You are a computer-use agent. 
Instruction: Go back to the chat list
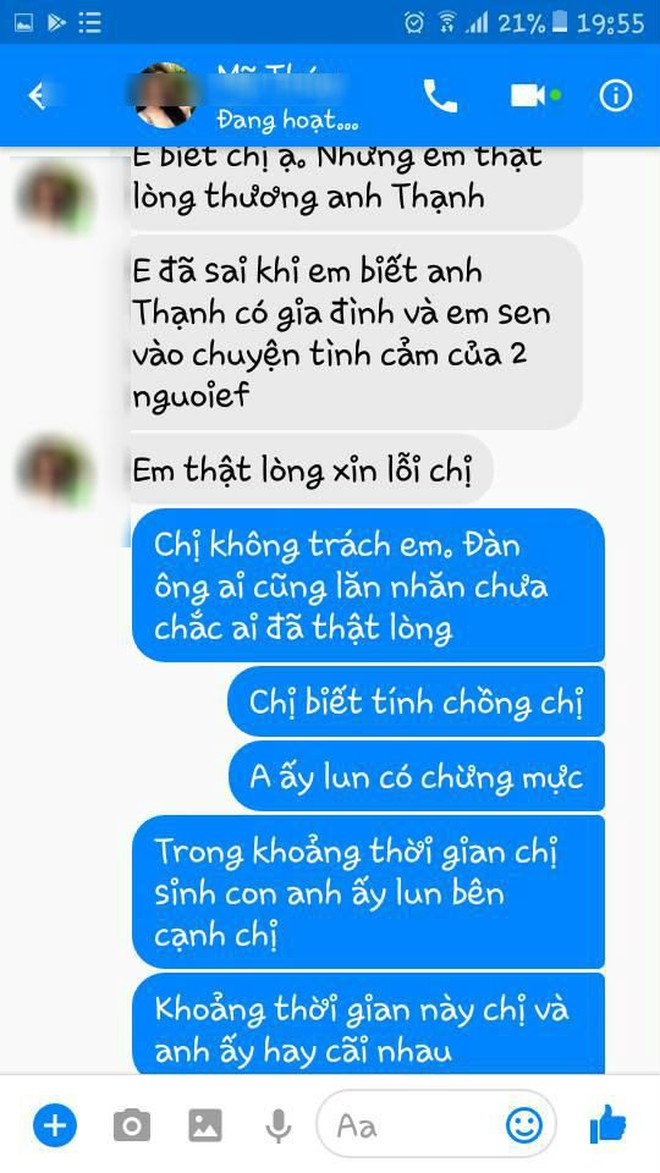[x=37, y=96]
